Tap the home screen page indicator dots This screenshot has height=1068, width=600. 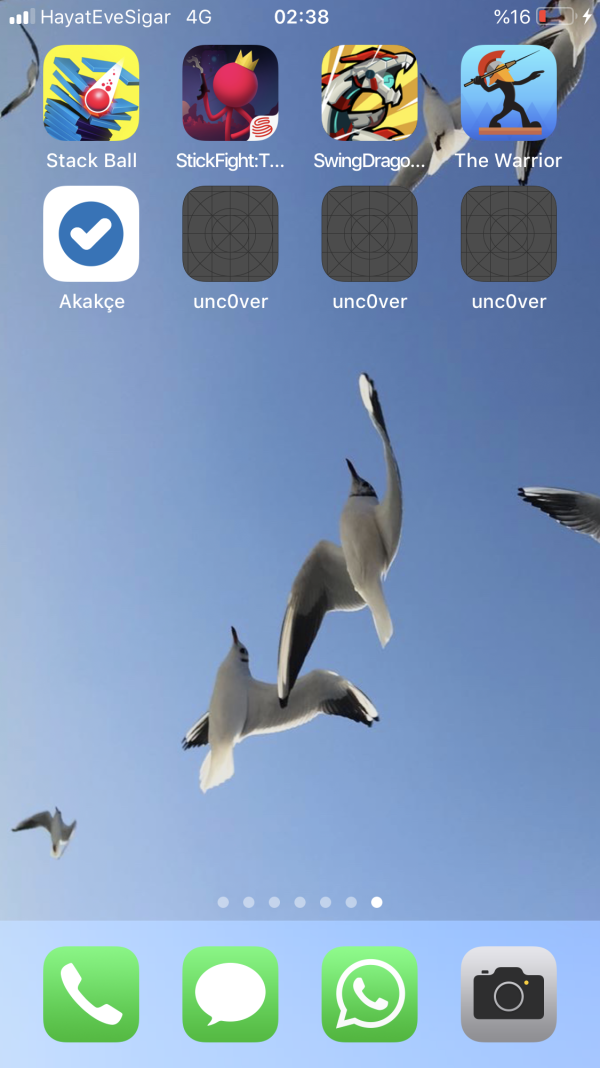coord(300,902)
